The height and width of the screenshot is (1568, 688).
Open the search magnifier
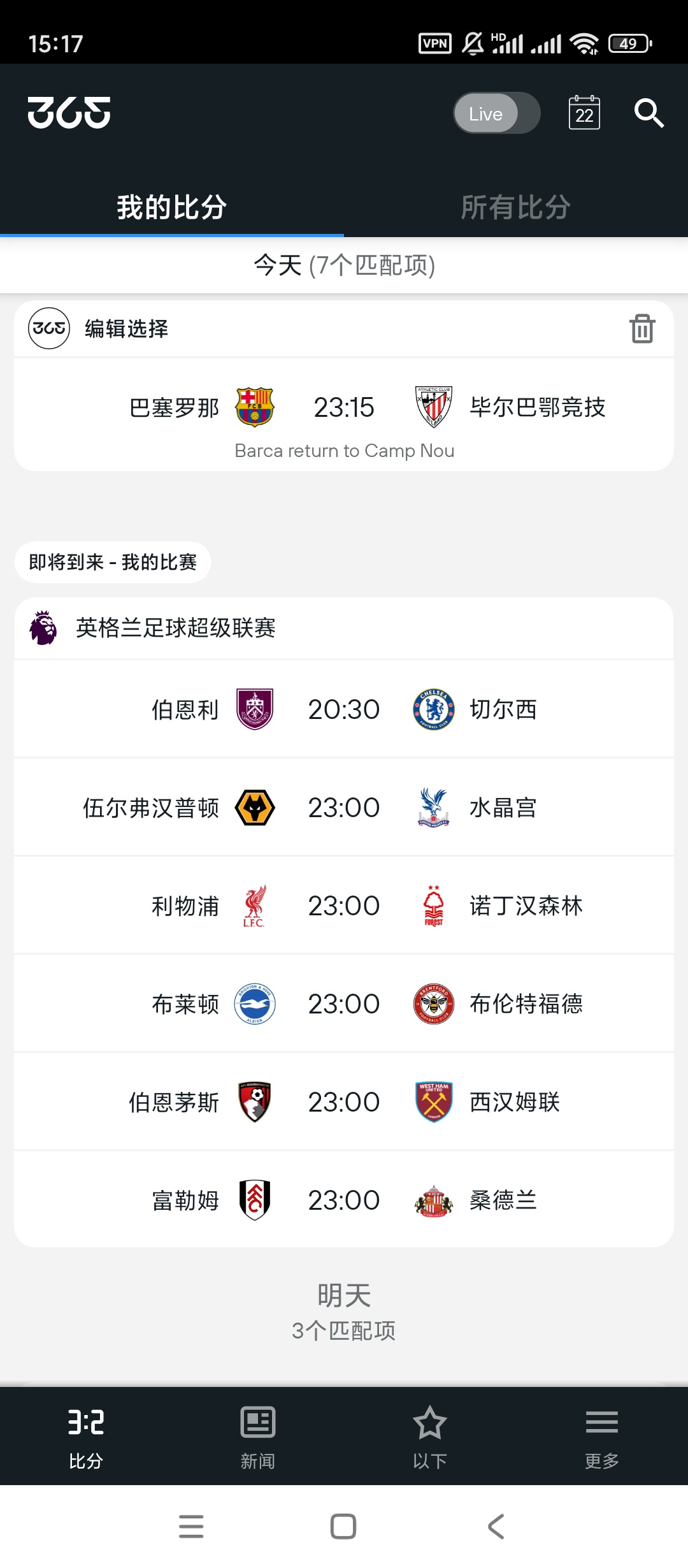pos(649,113)
